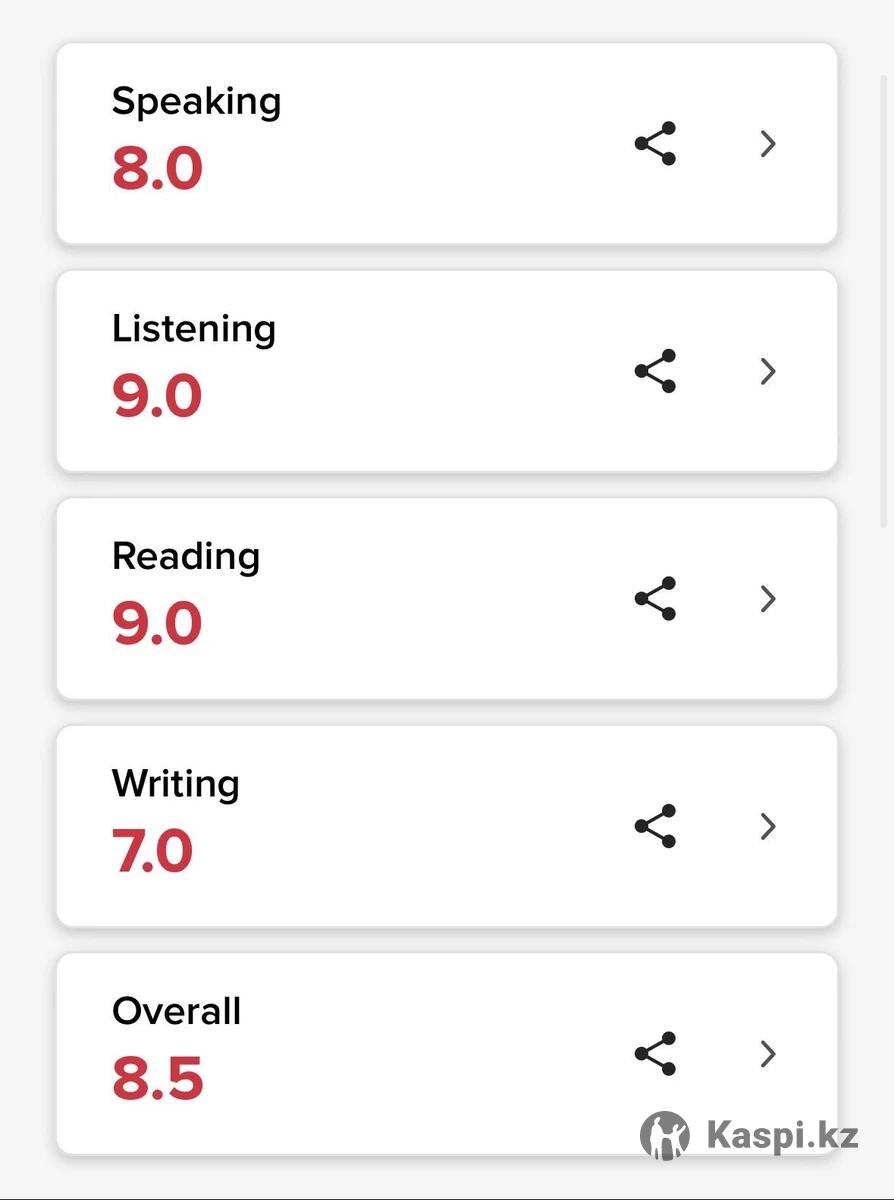This screenshot has width=894, height=1200.
Task: Open Writing details via its chevron
Action: point(768,826)
